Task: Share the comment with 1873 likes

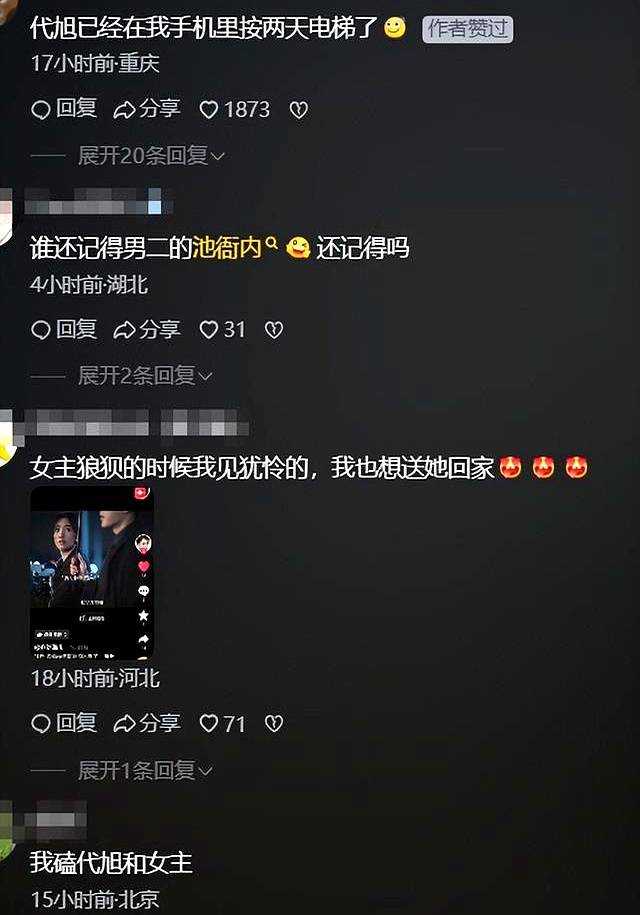Action: pyautogui.click(x=146, y=110)
